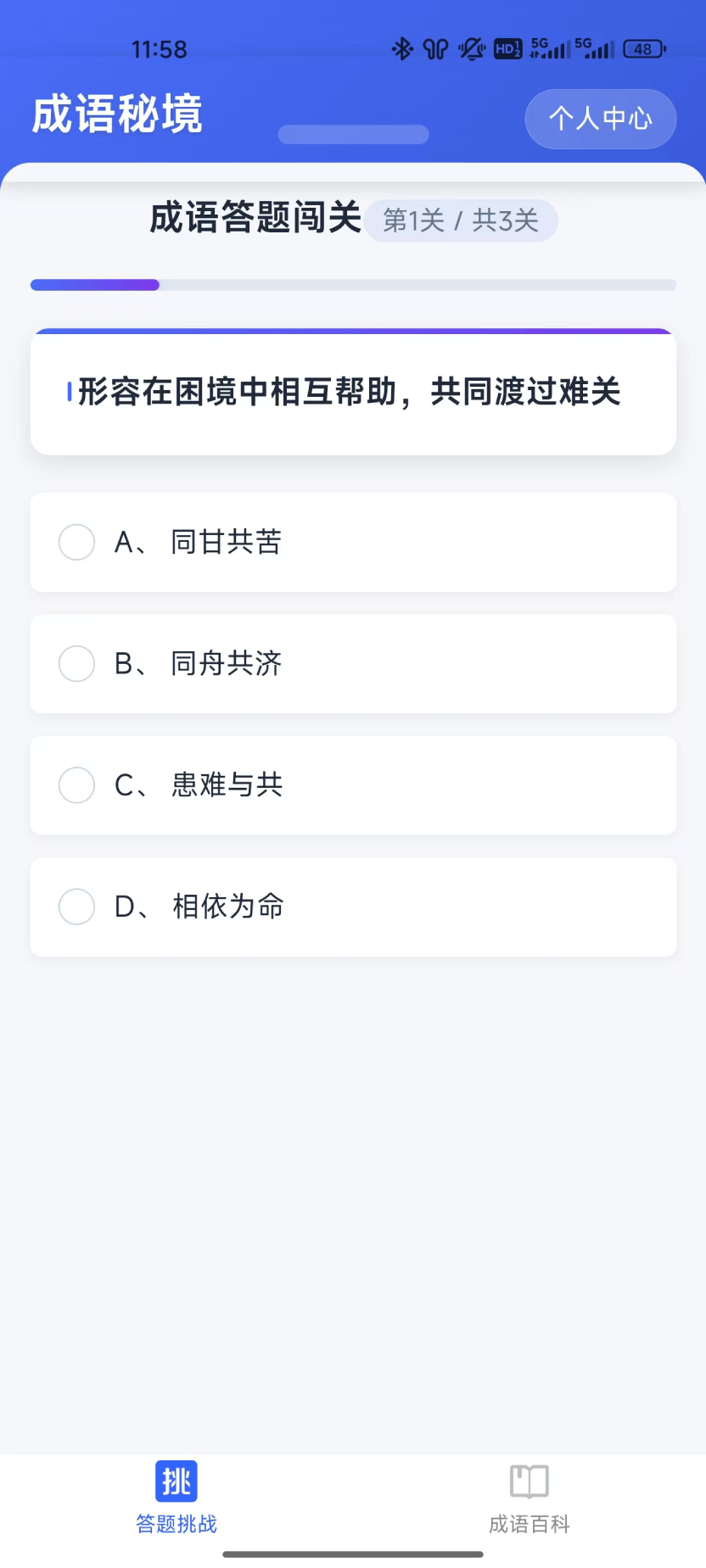
Task: Open the 个人中心 personal center
Action: click(600, 119)
